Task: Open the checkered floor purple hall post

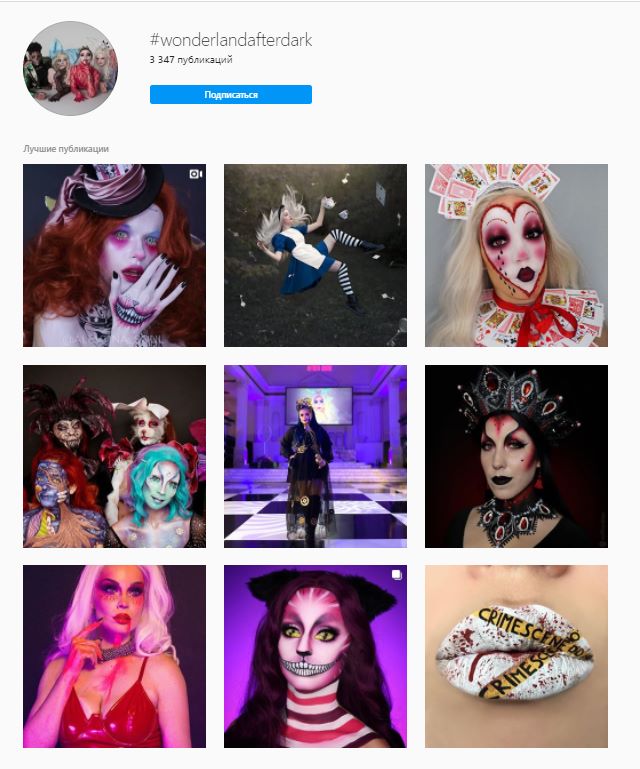Action: pos(315,456)
